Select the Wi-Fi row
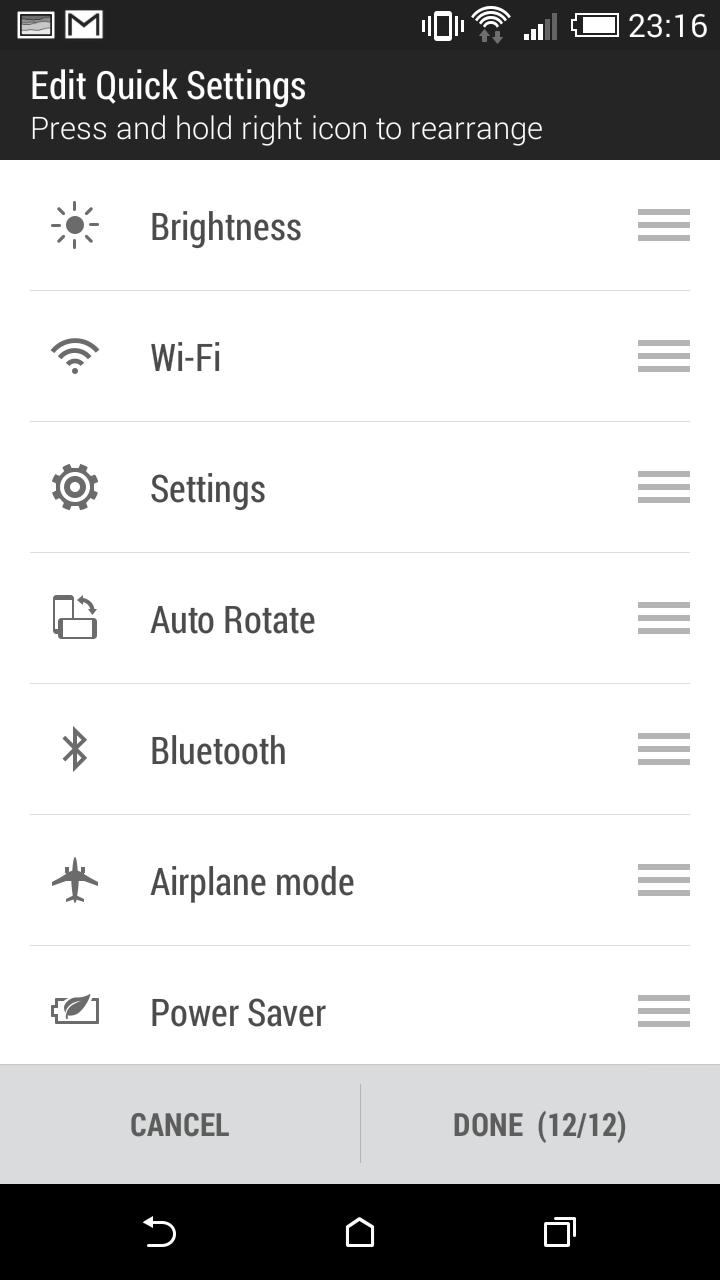 pyautogui.click(x=360, y=356)
